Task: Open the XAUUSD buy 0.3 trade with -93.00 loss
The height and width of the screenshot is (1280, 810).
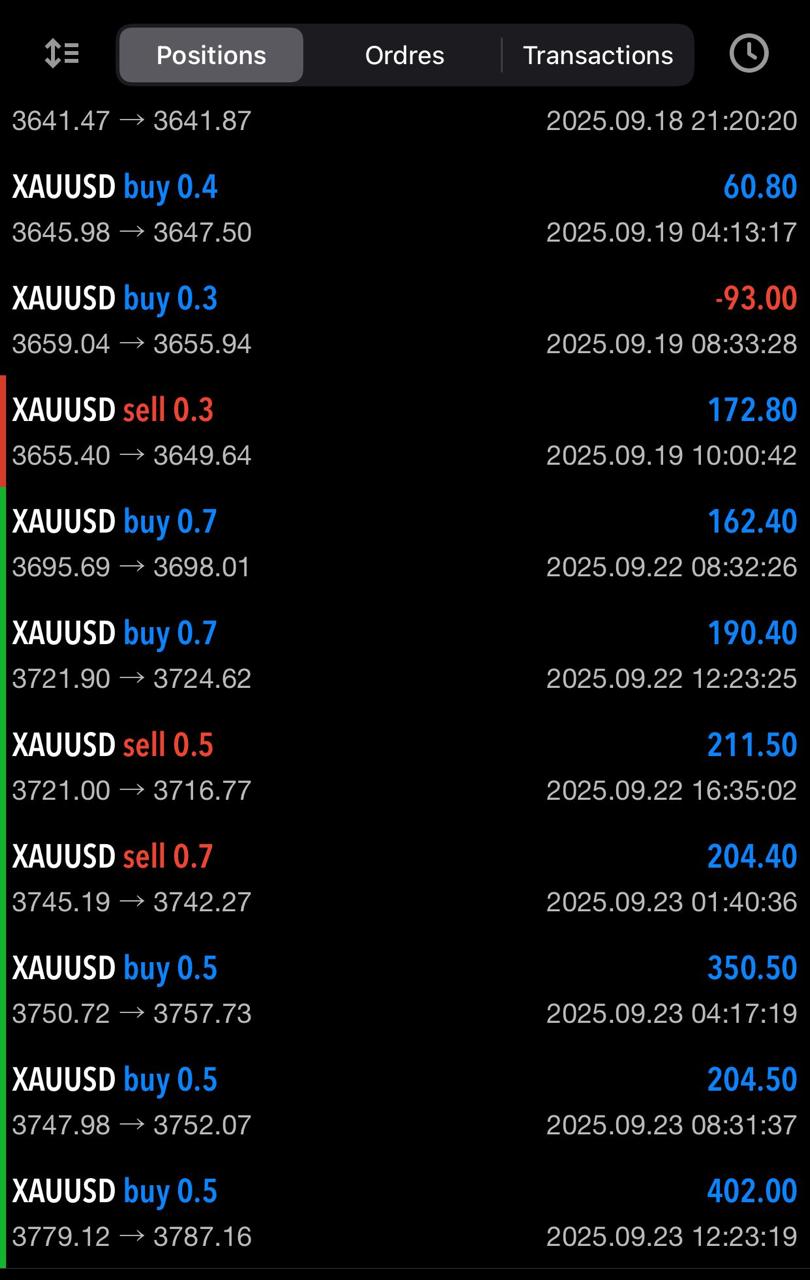Action: click(405, 321)
